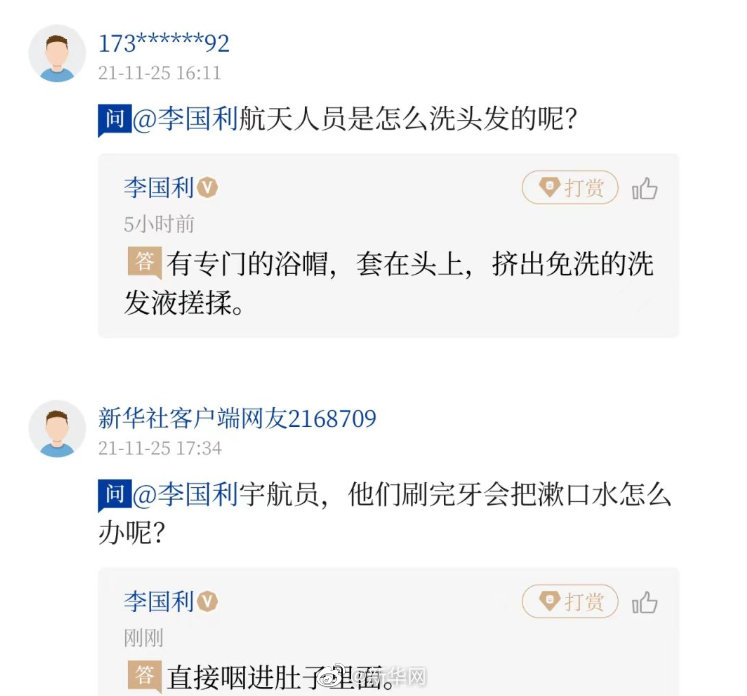Open avatar of 新华社客户端网友2168709
The height and width of the screenshot is (696, 747).
coord(57,429)
